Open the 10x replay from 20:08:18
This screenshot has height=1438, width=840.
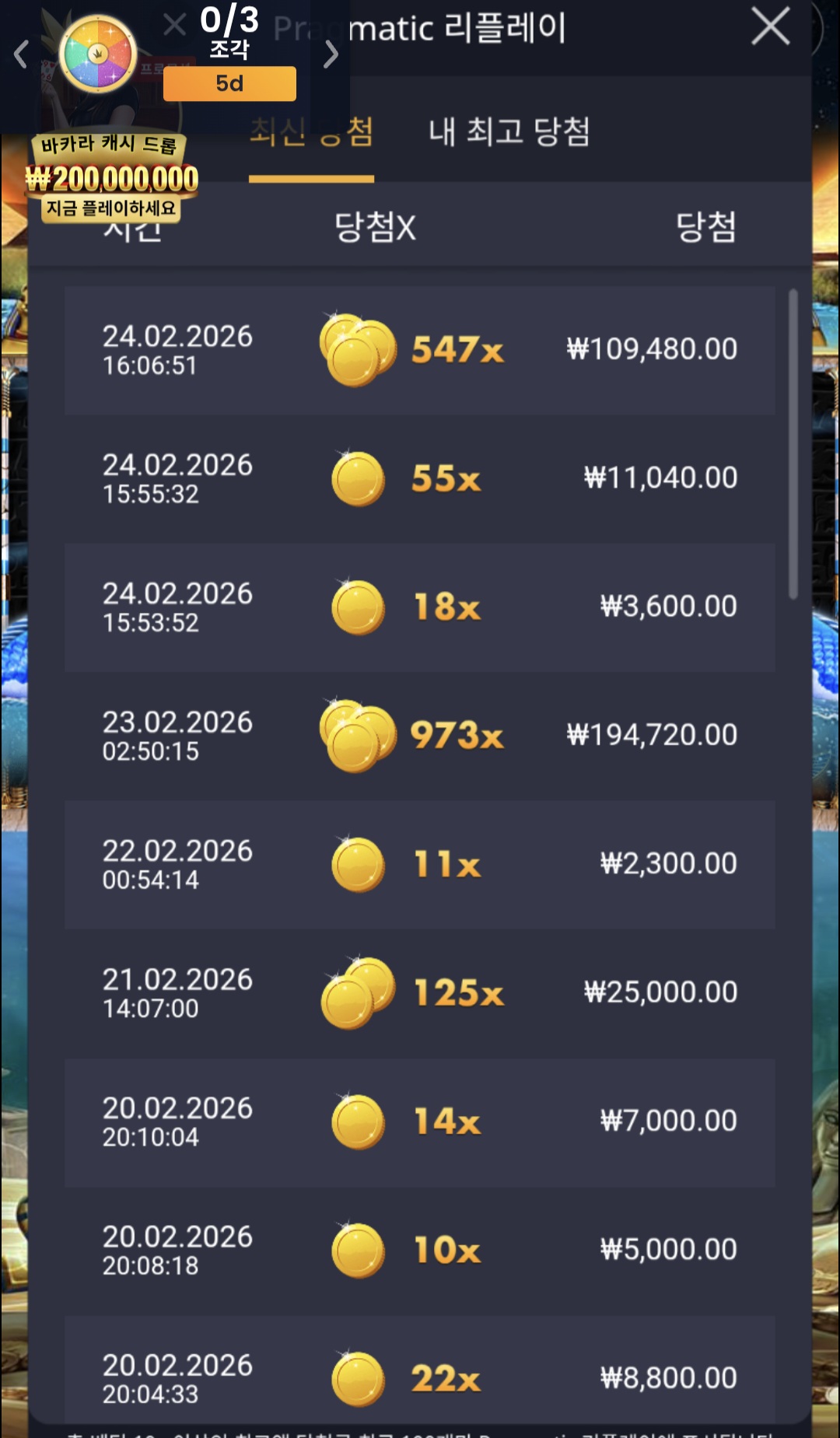click(419, 1250)
